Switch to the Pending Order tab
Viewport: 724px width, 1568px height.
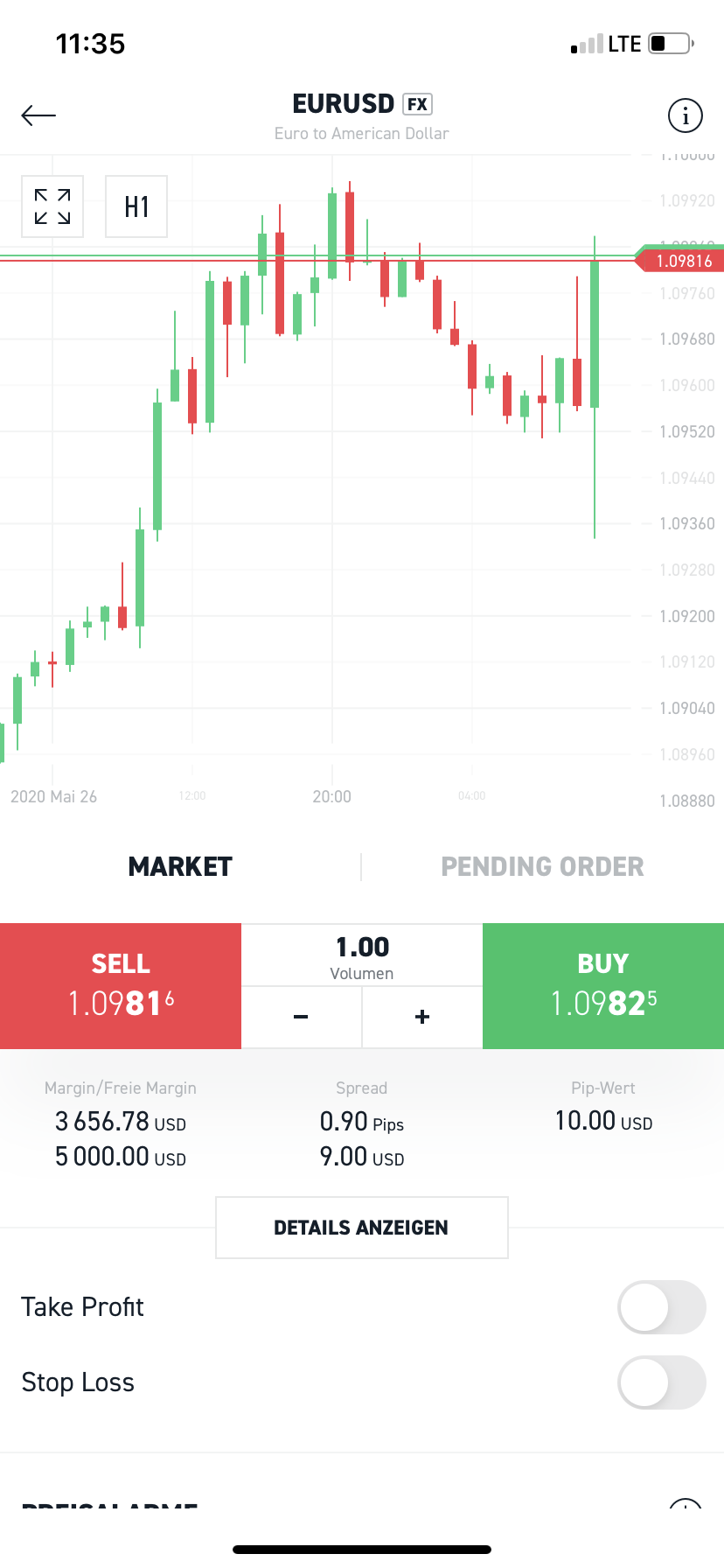pos(542,866)
